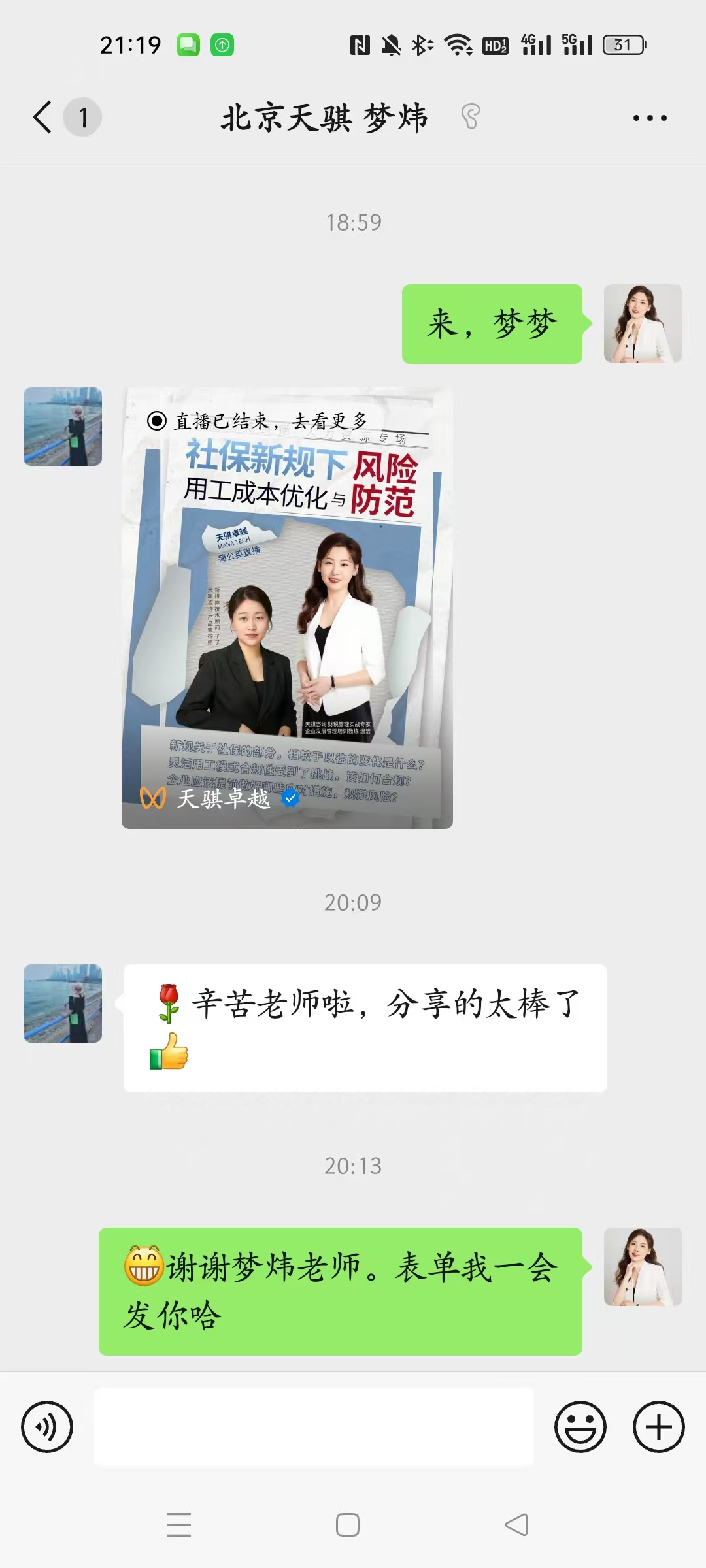Viewport: 706px width, 1568px height.
Task: Tap the system back navigation button
Action: point(516,1525)
